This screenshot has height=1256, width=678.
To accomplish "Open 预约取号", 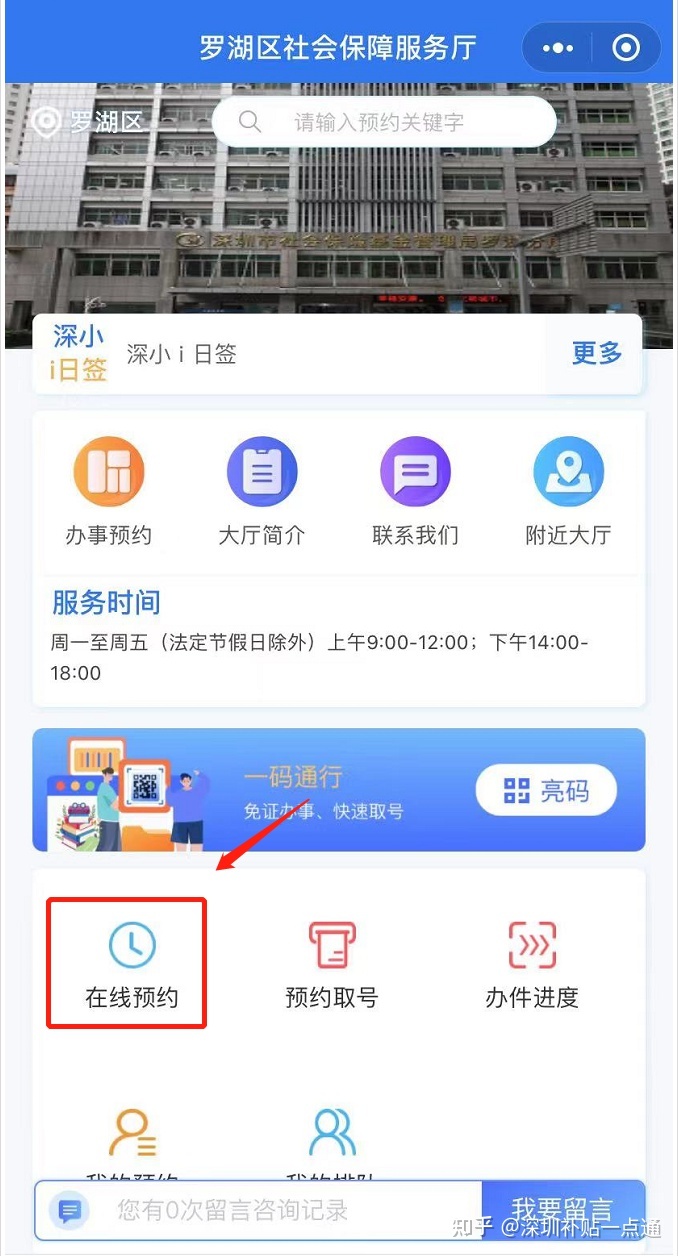I will pos(331,963).
